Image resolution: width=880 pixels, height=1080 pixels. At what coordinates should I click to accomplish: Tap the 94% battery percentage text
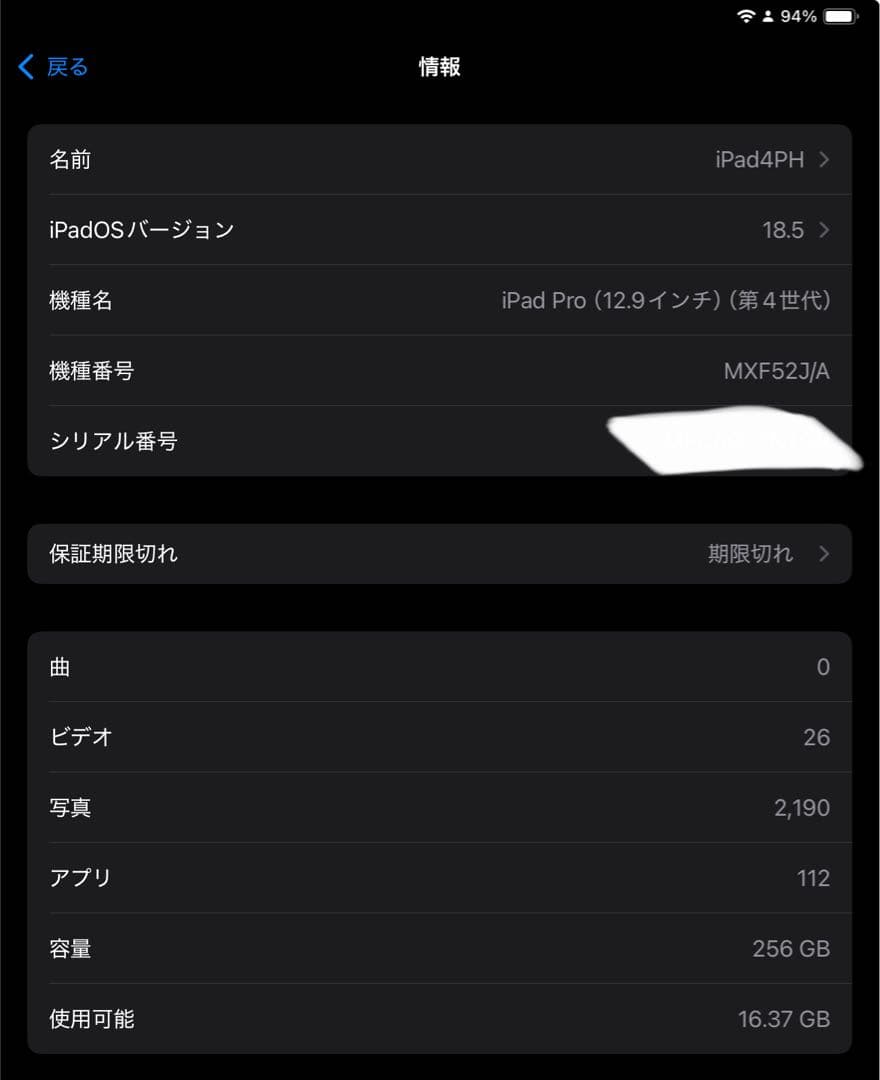[x=797, y=15]
